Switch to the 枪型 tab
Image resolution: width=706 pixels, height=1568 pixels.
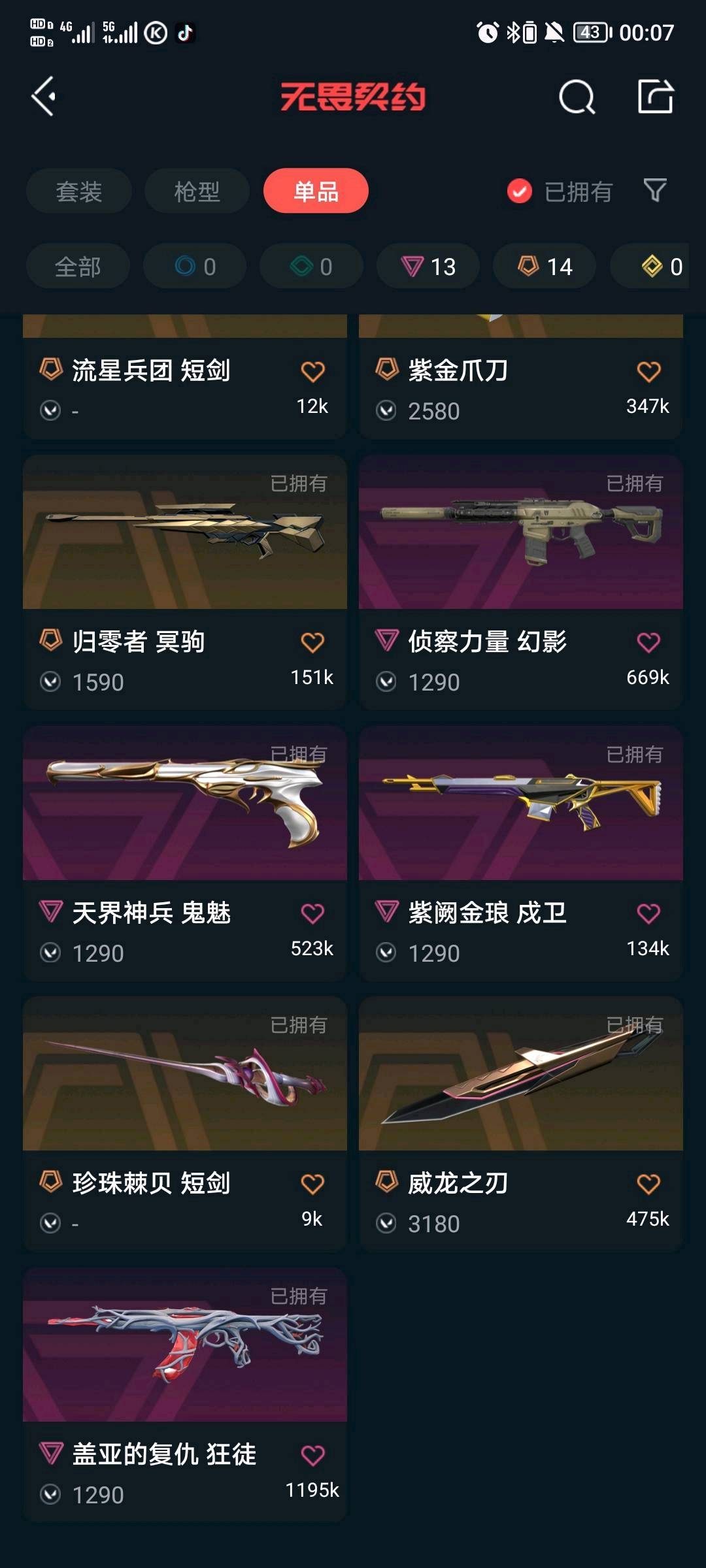(197, 191)
